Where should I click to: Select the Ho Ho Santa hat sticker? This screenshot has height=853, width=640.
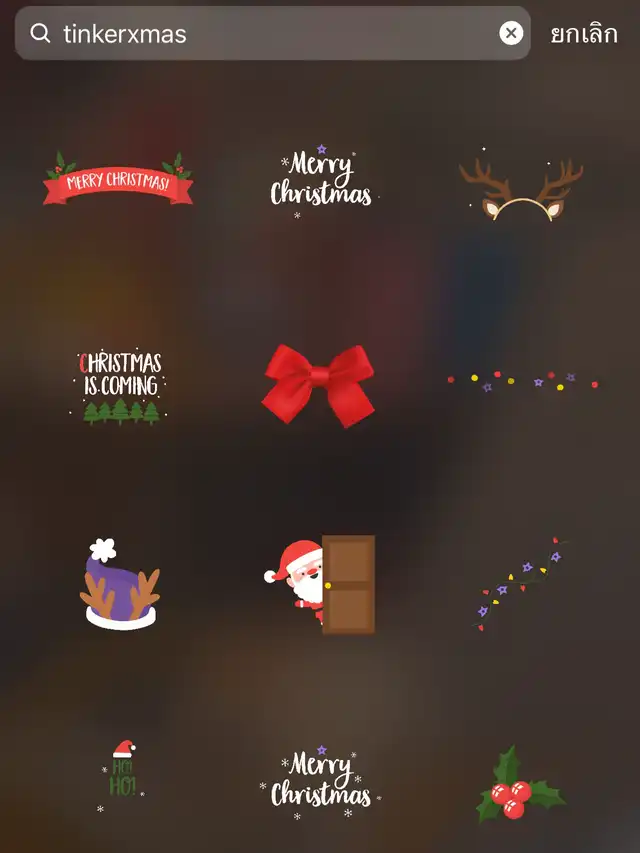tap(121, 771)
